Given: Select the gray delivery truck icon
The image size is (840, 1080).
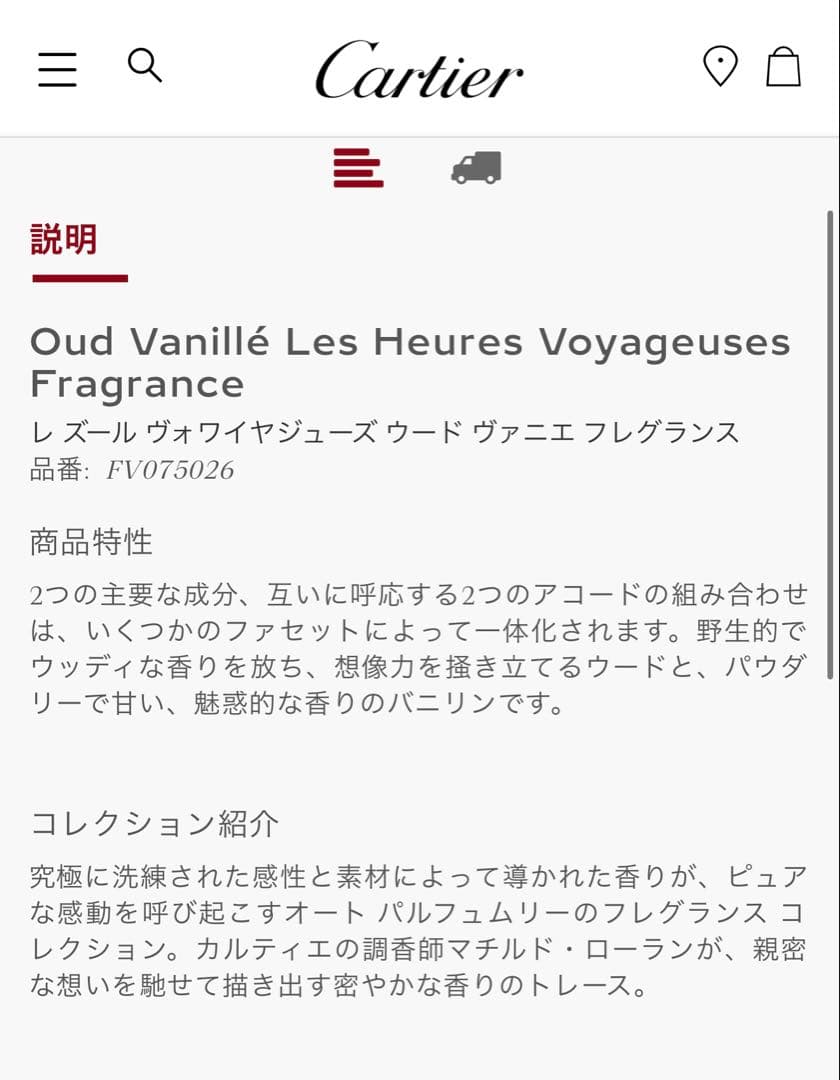Looking at the screenshot, I should pyautogui.click(x=477, y=168).
